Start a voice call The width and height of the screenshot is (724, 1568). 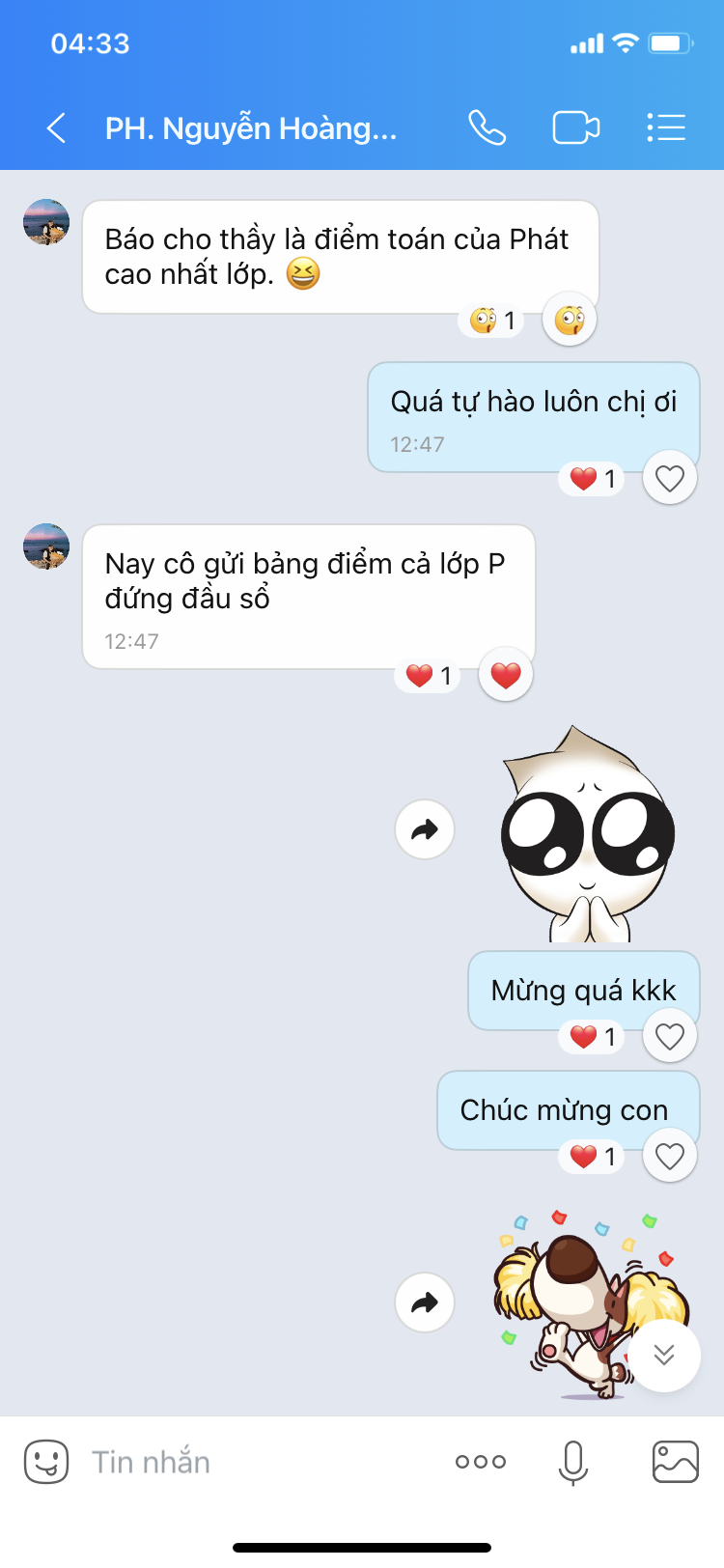pyautogui.click(x=487, y=127)
